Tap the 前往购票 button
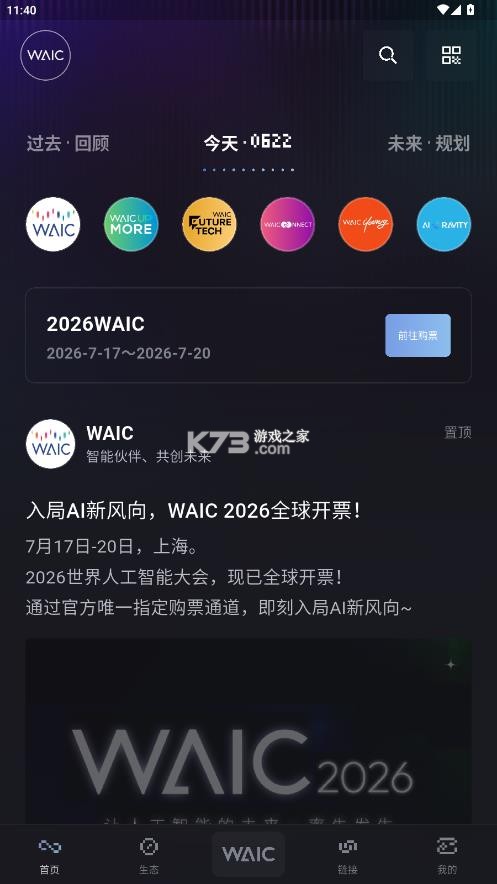The height and width of the screenshot is (884, 497). point(418,335)
